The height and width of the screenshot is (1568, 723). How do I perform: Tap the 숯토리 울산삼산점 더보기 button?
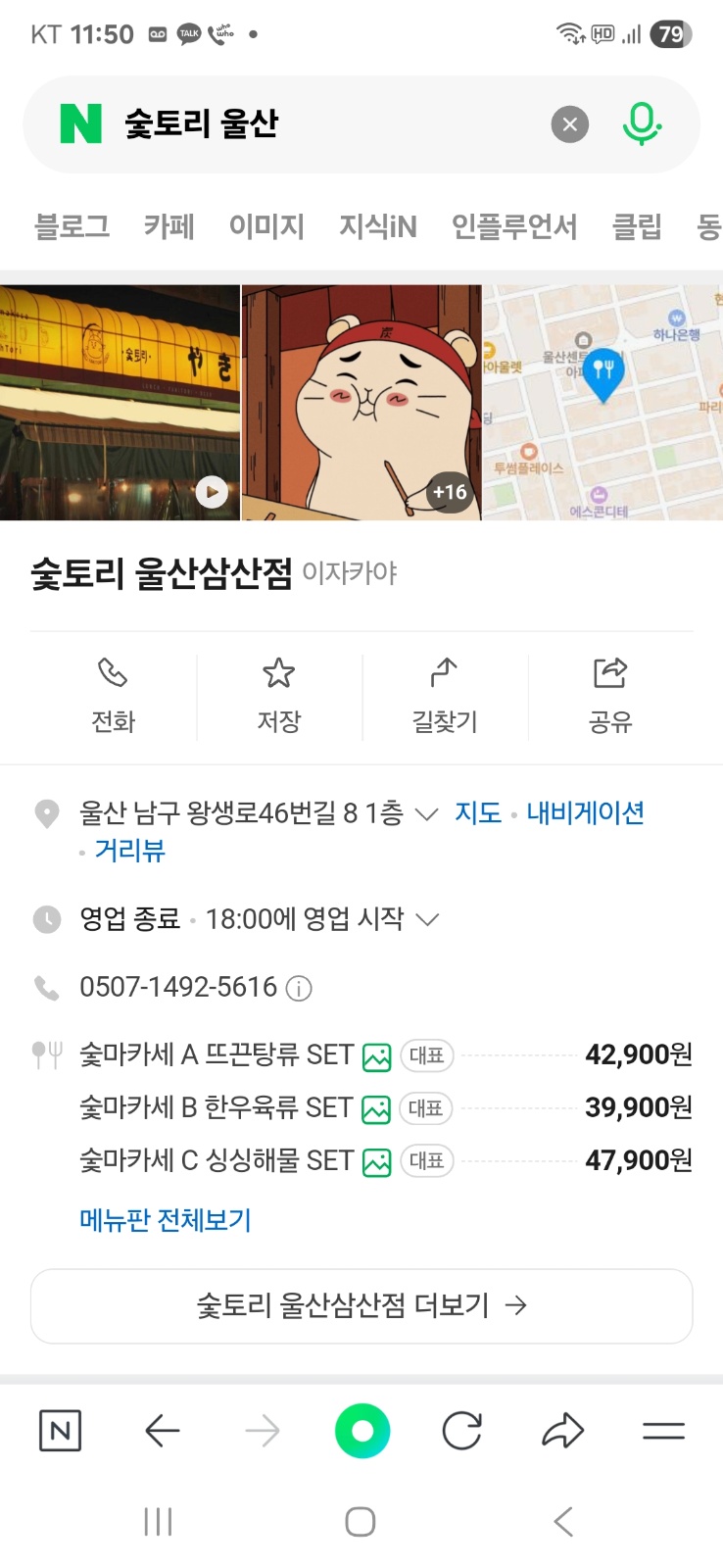pyautogui.click(x=361, y=1305)
